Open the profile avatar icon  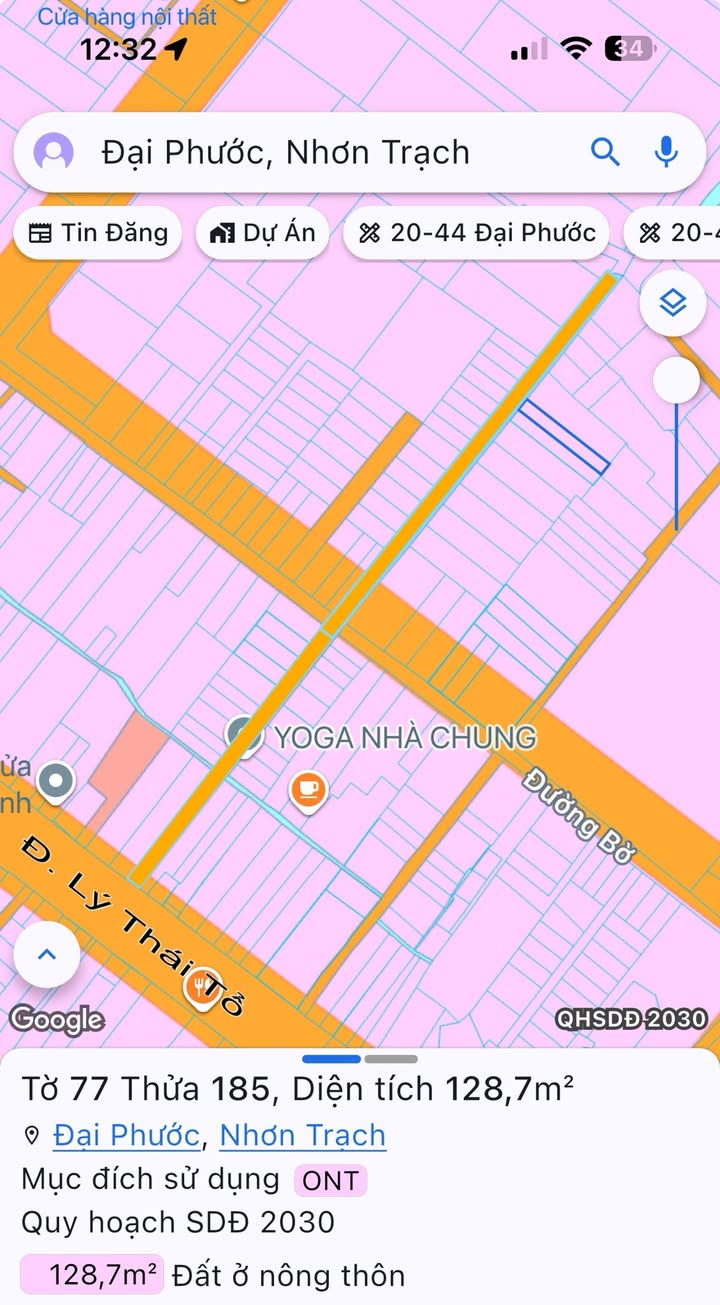[x=54, y=152]
